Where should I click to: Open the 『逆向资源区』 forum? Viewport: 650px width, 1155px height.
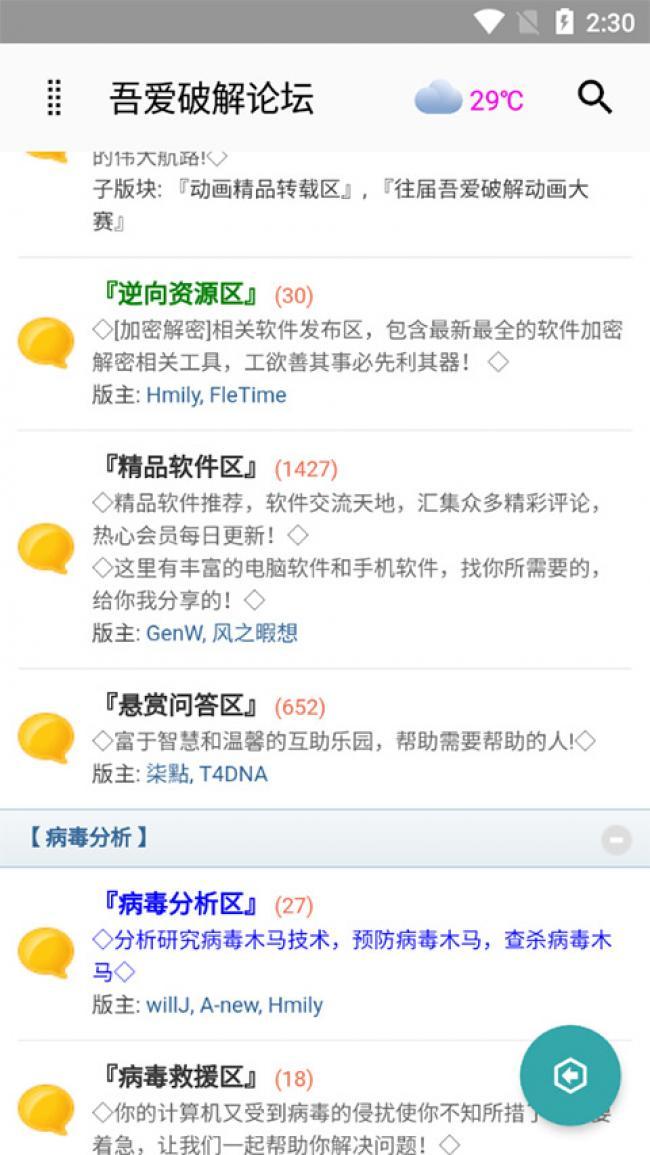(181, 294)
